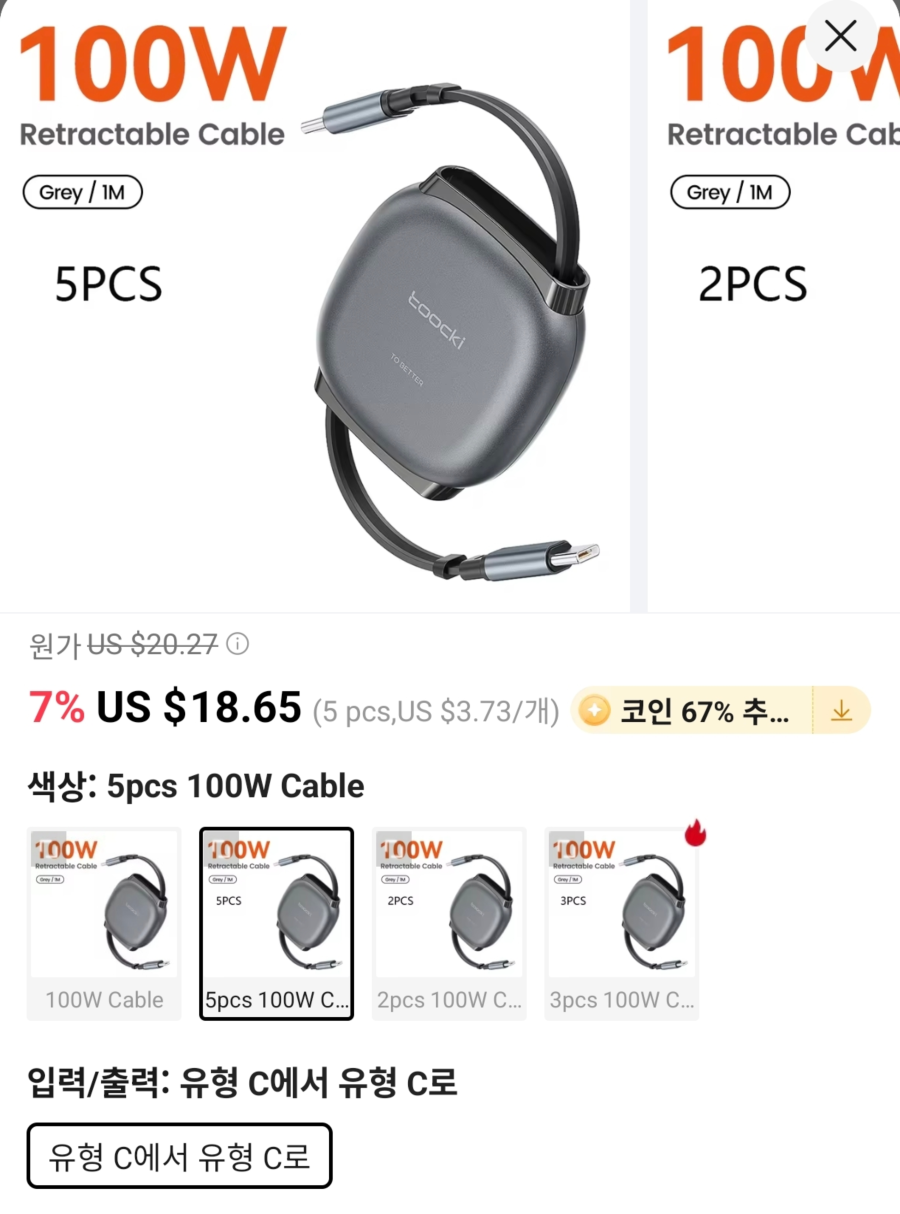
Task: Open the 코인 67% promotion banner
Action: coord(700,710)
